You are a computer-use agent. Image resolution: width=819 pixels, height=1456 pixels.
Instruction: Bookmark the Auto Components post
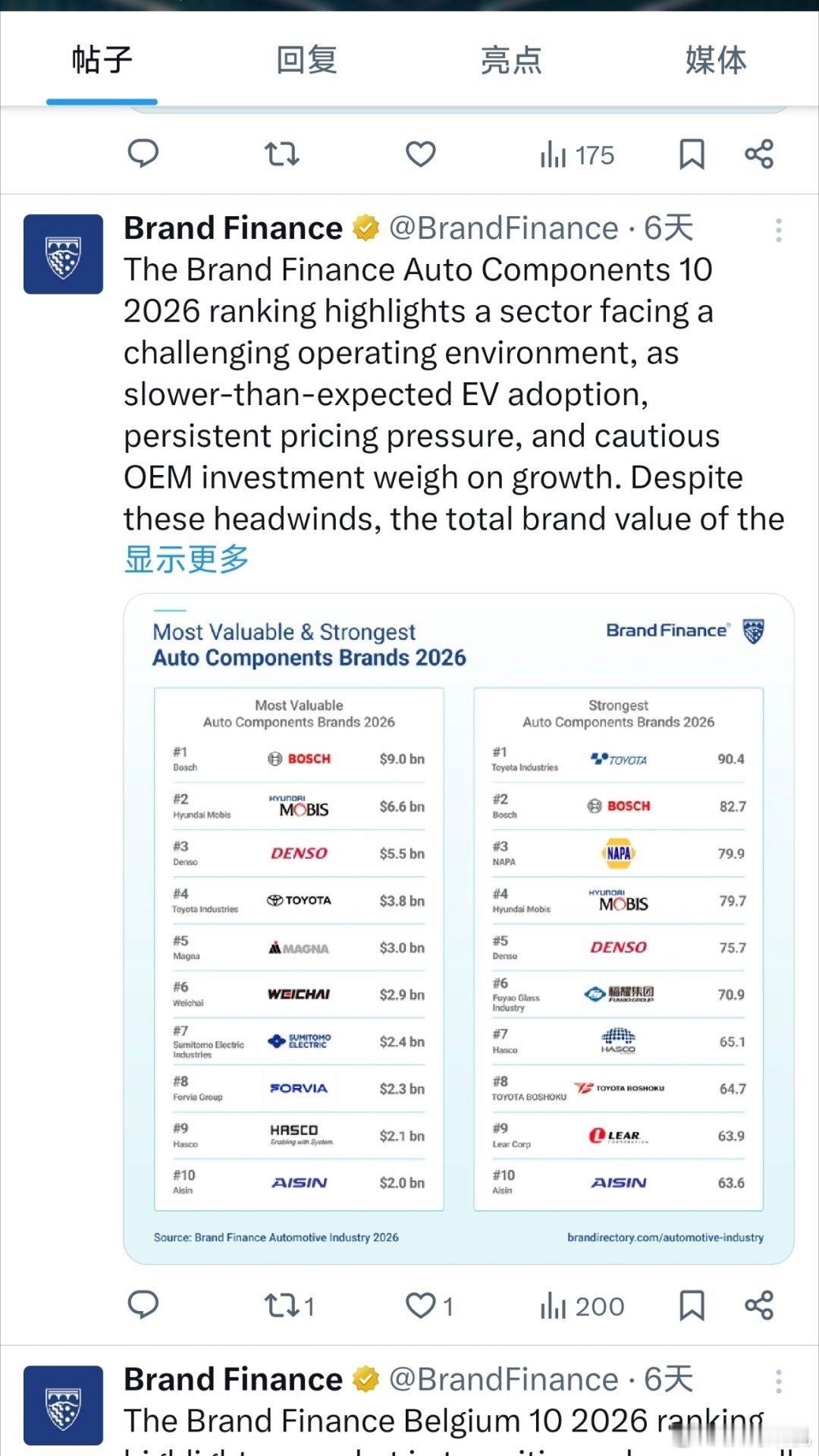(x=692, y=1306)
